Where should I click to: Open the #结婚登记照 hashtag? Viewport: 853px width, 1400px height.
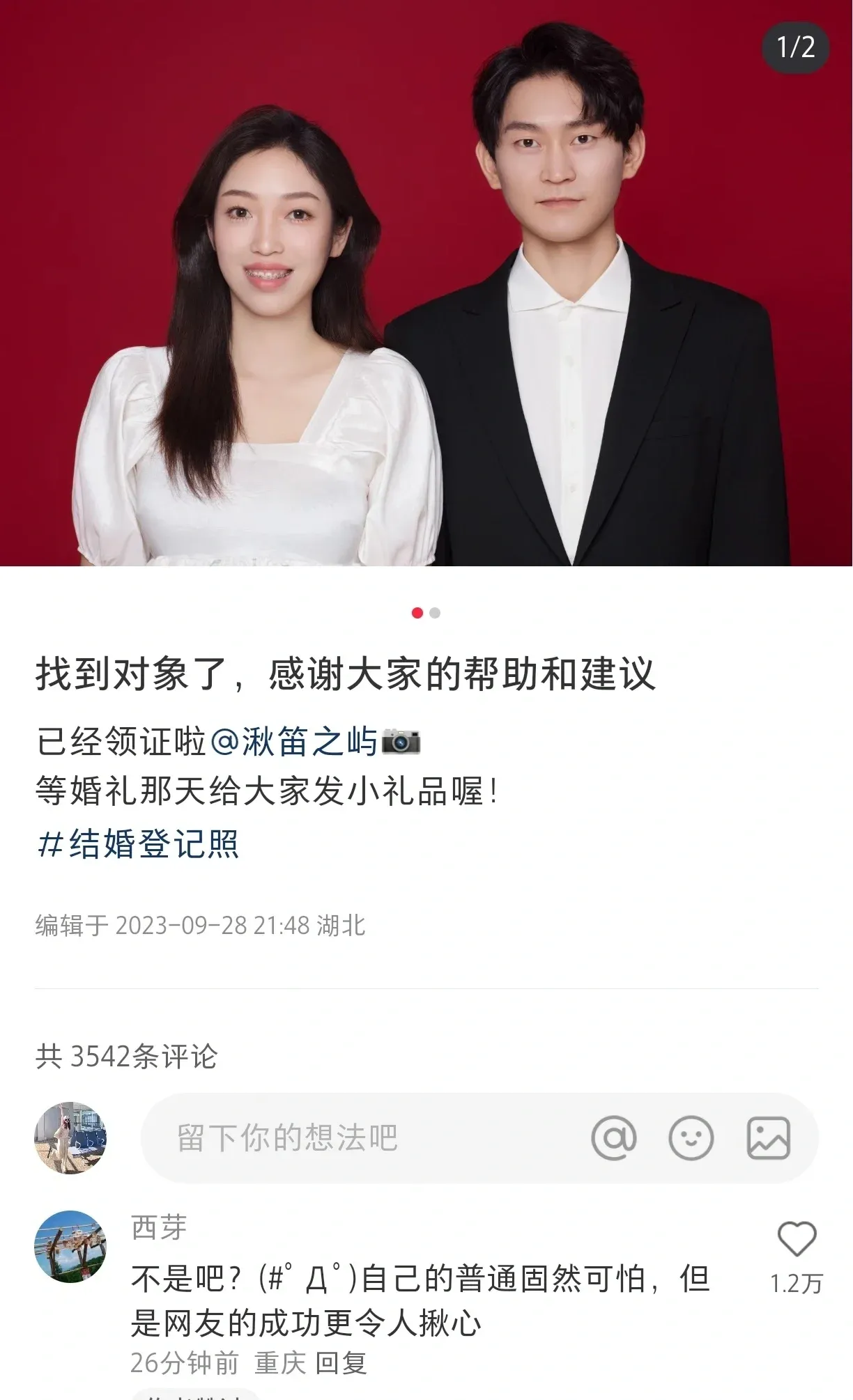click(x=138, y=844)
